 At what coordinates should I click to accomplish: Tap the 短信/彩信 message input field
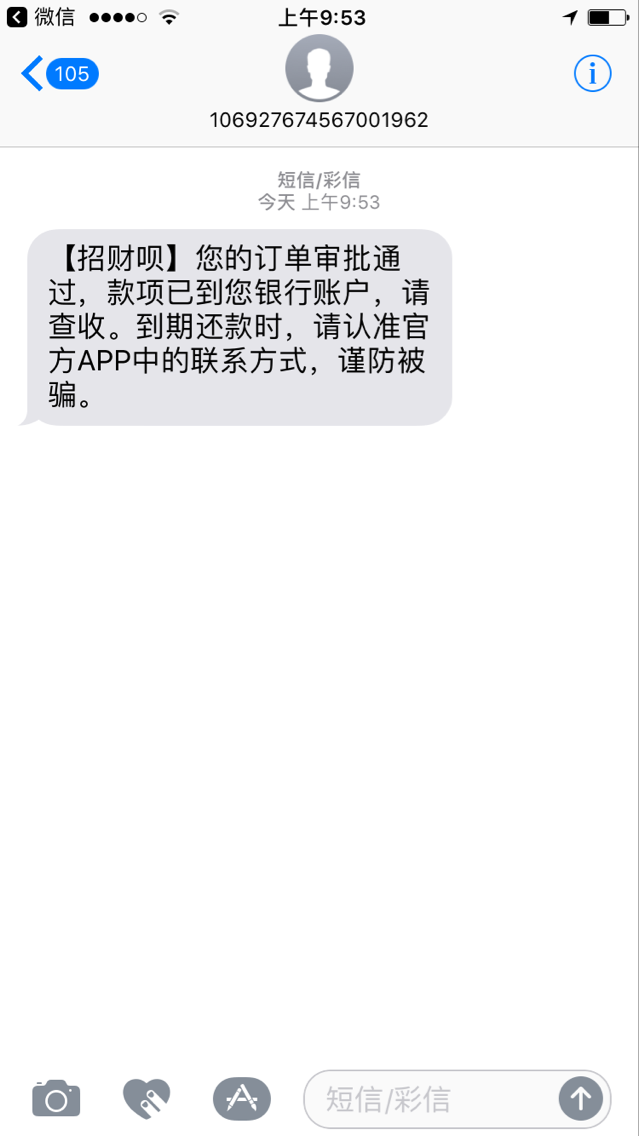430,1099
